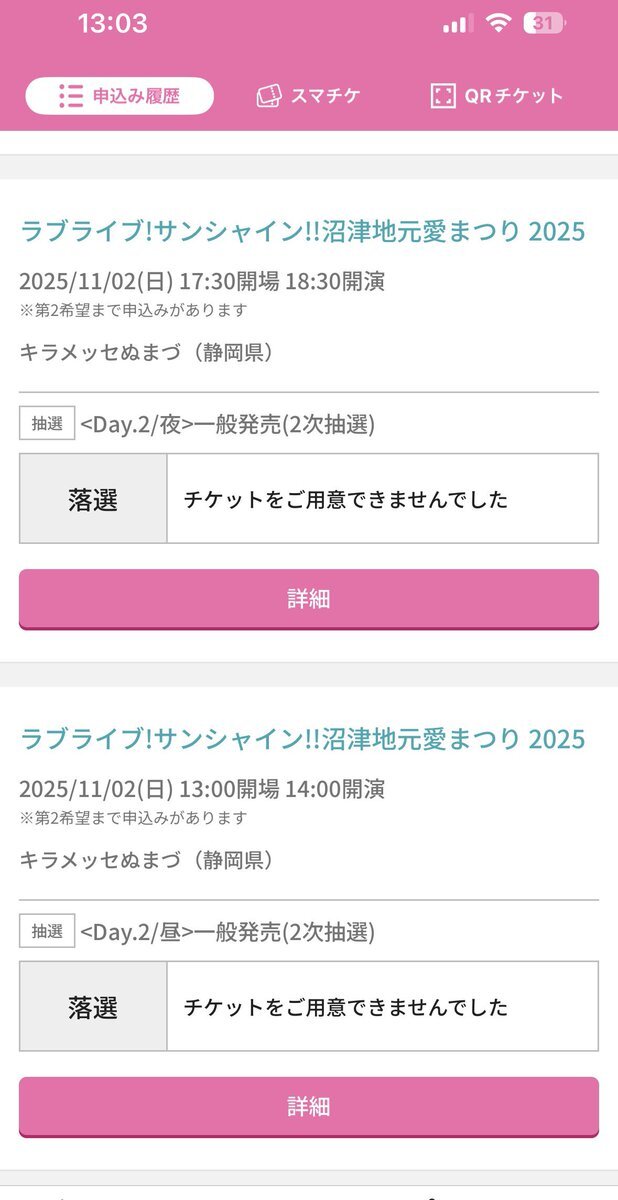
Task: Open the 17:30開場 event title link
Action: (302, 232)
